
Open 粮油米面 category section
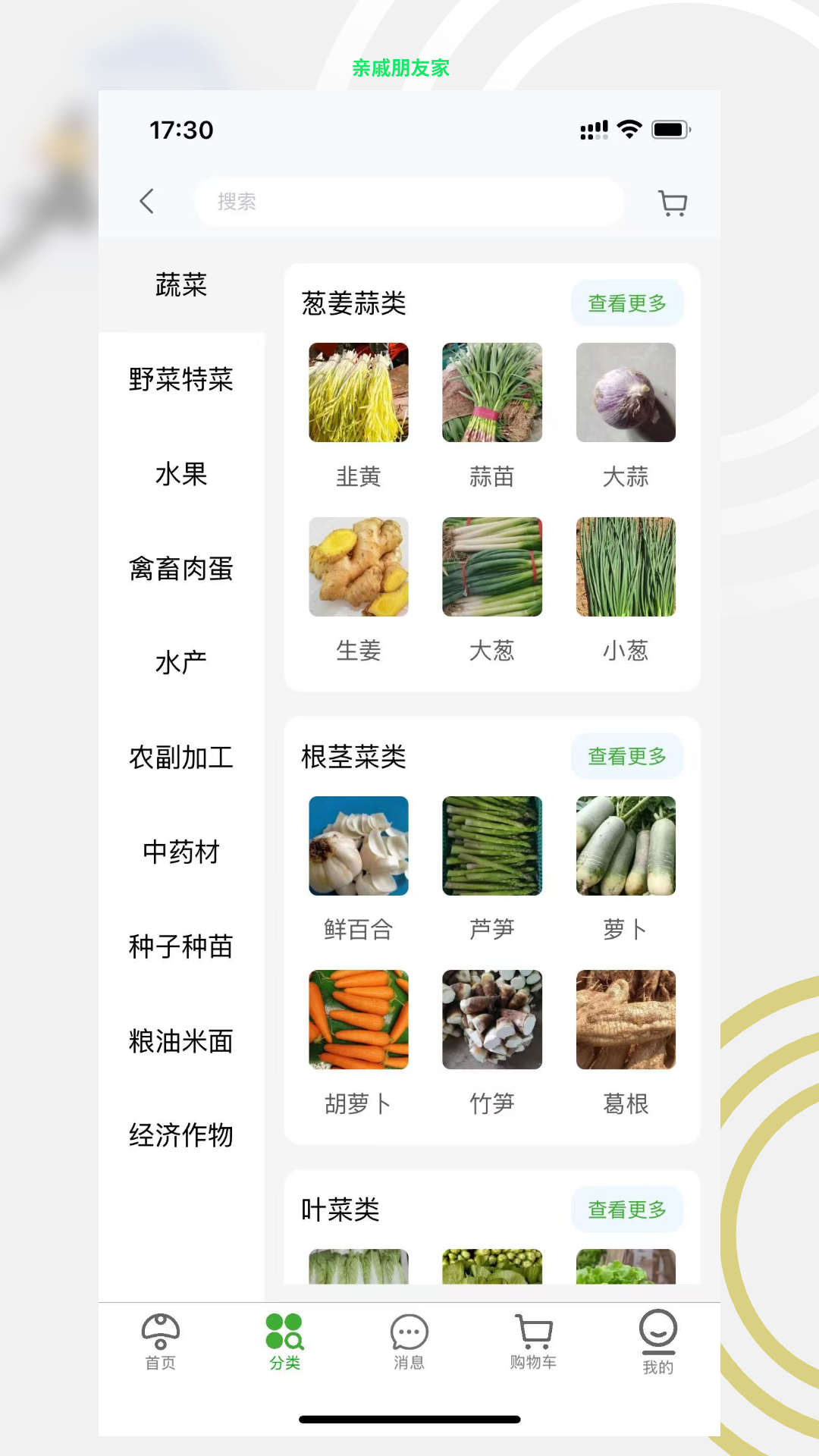(x=181, y=1041)
